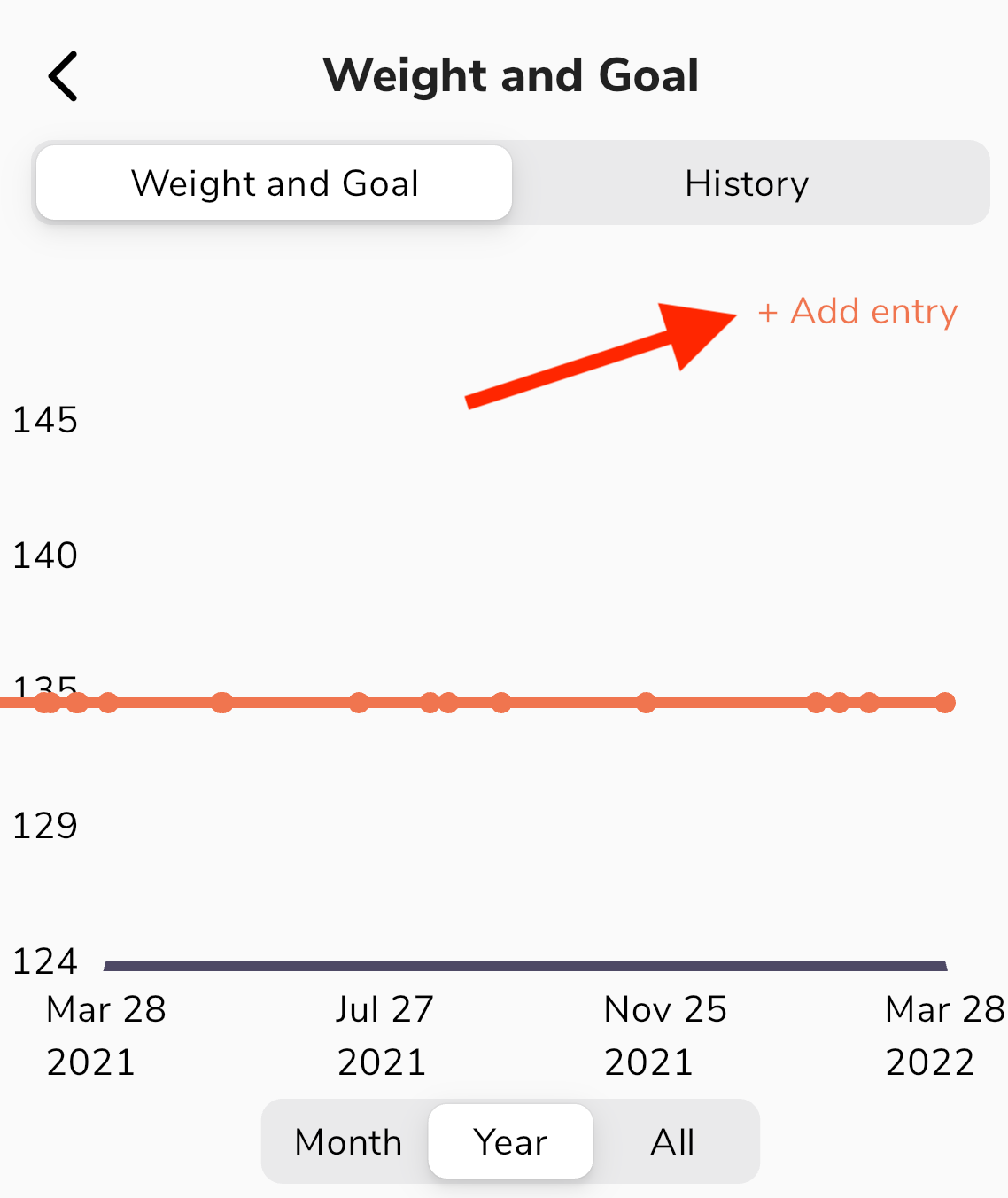Show the Month chart range
Image resolution: width=1008 pixels, height=1198 pixels.
click(x=348, y=1142)
